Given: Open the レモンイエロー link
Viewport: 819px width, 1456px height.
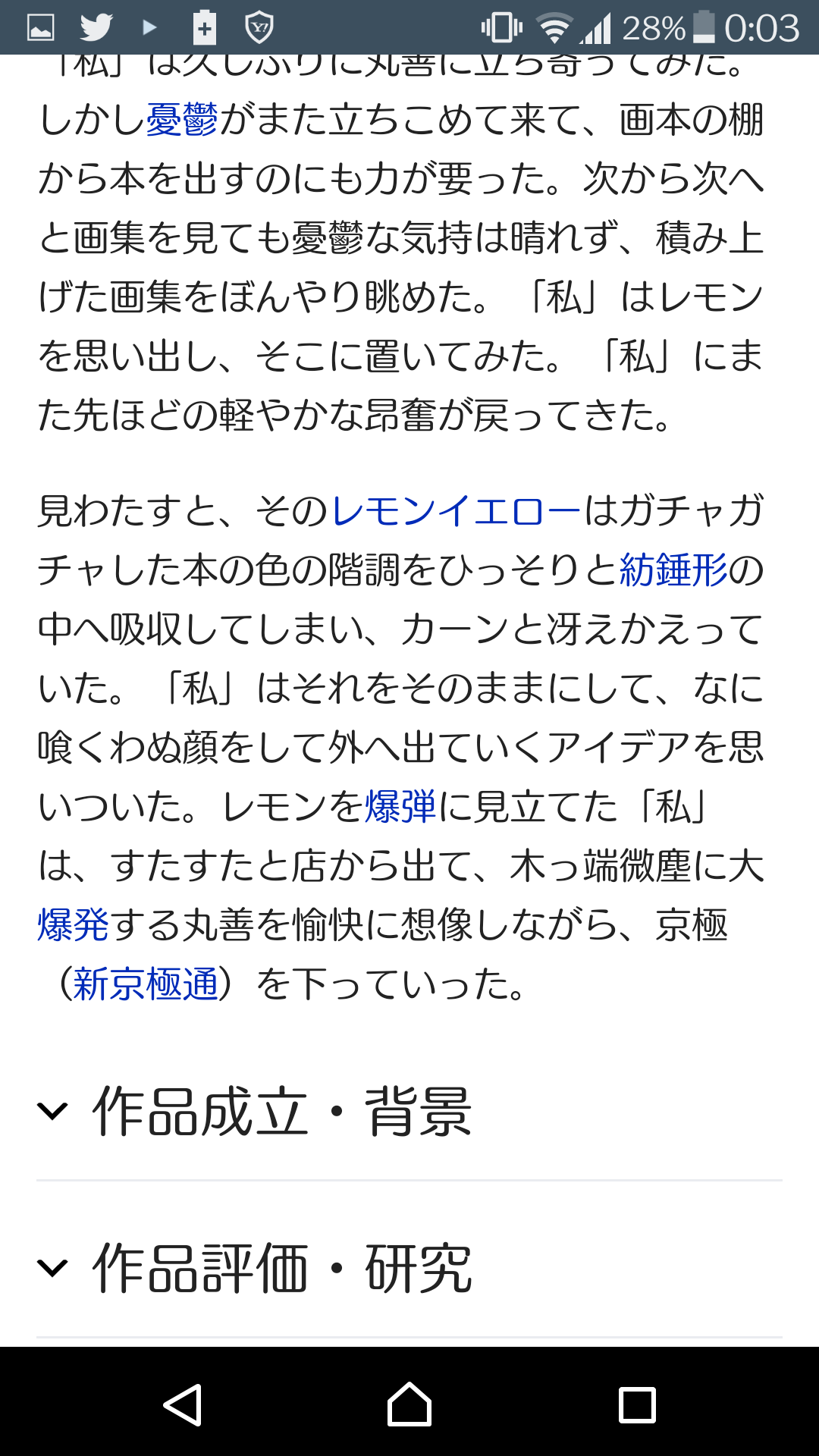Looking at the screenshot, I should (456, 511).
